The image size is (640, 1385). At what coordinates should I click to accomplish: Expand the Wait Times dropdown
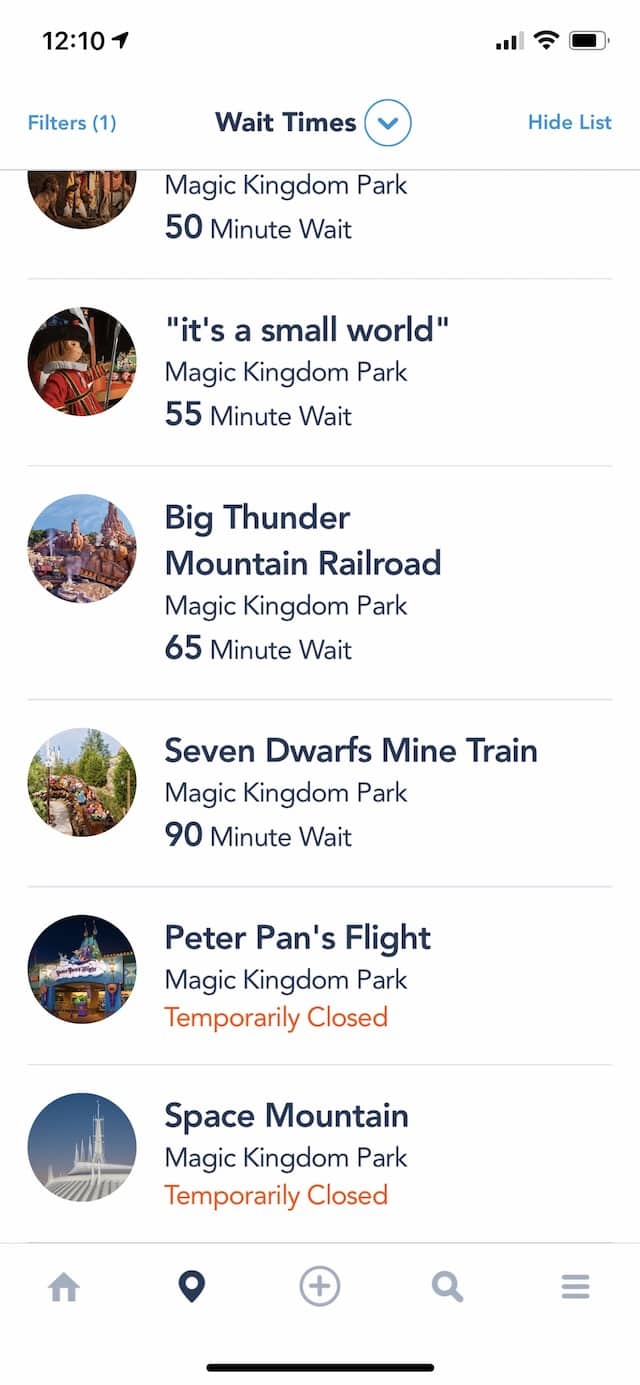[388, 124]
